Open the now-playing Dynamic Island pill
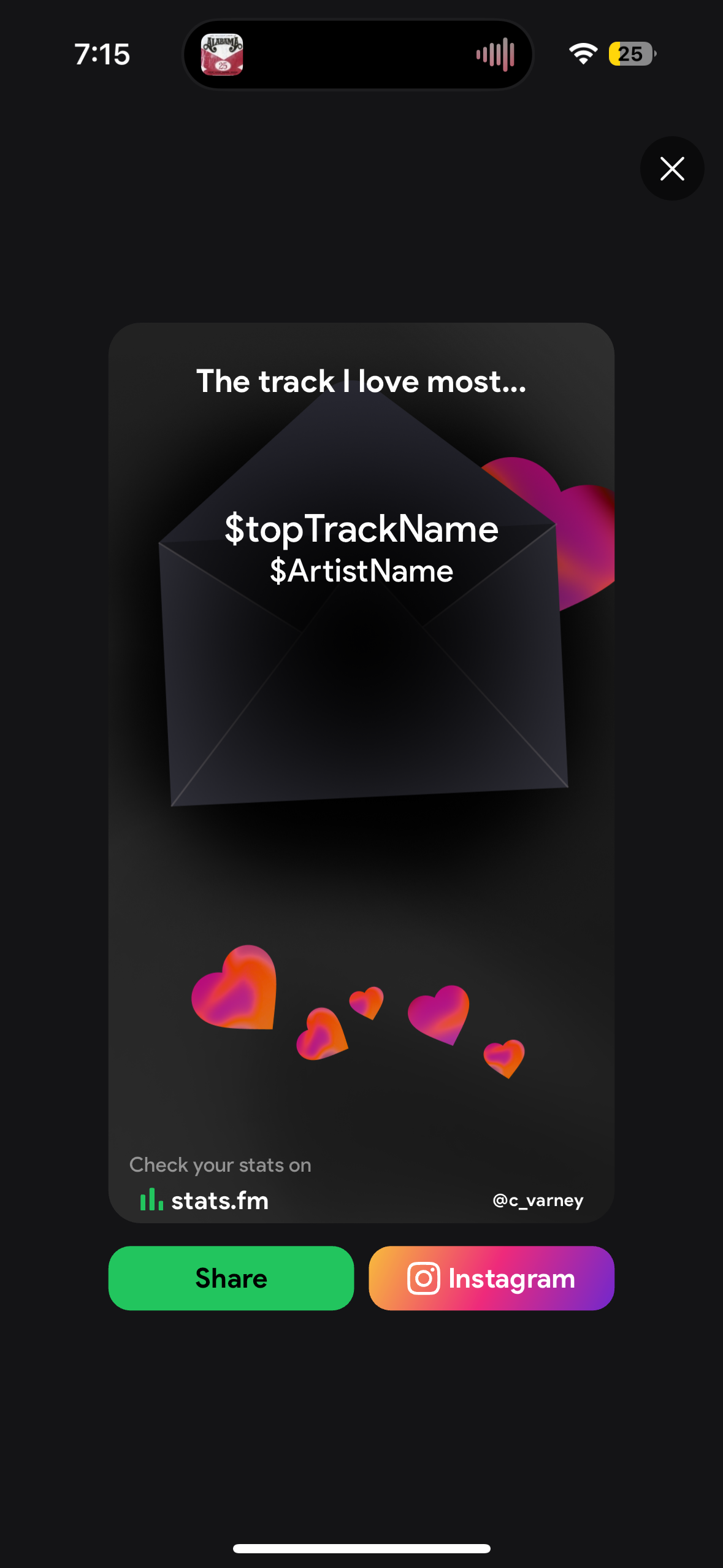 [x=358, y=55]
